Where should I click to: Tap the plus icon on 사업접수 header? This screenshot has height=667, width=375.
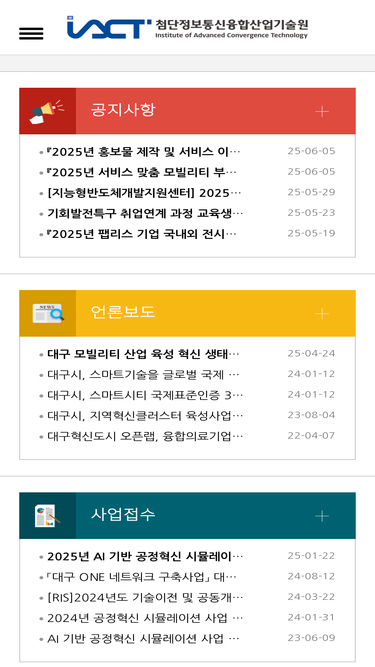[322, 516]
